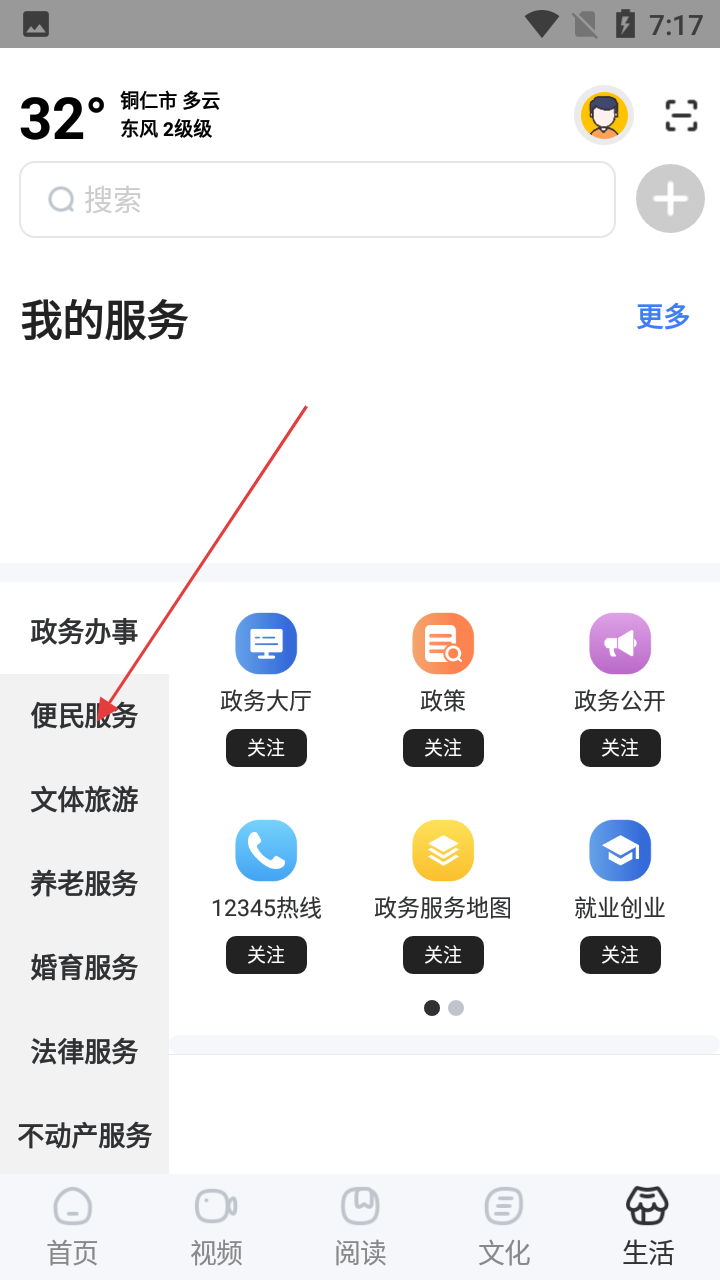Open 更多 for my services
720x1280 pixels.
coord(663,317)
